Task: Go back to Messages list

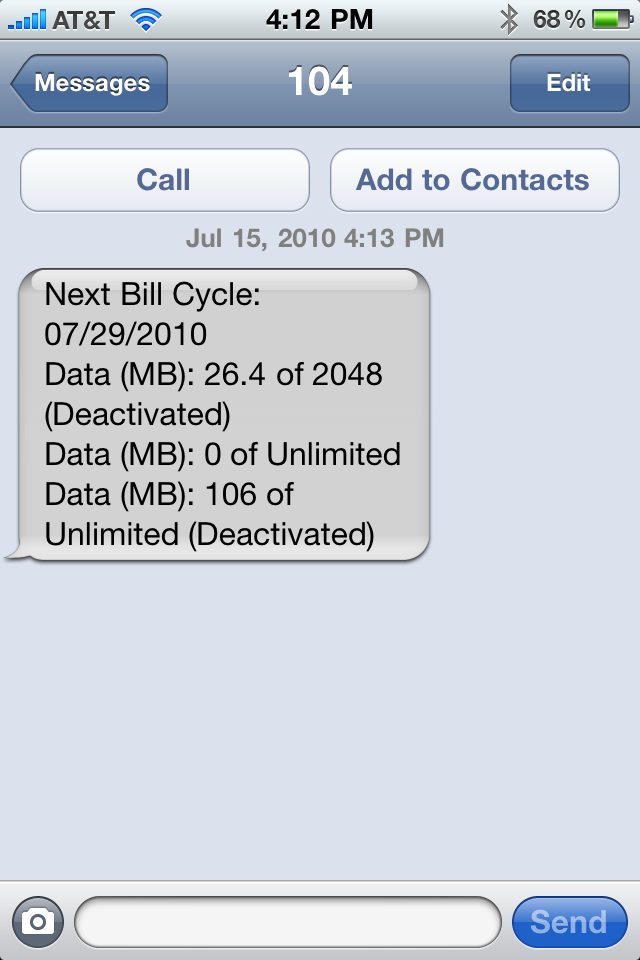Action: pos(90,84)
